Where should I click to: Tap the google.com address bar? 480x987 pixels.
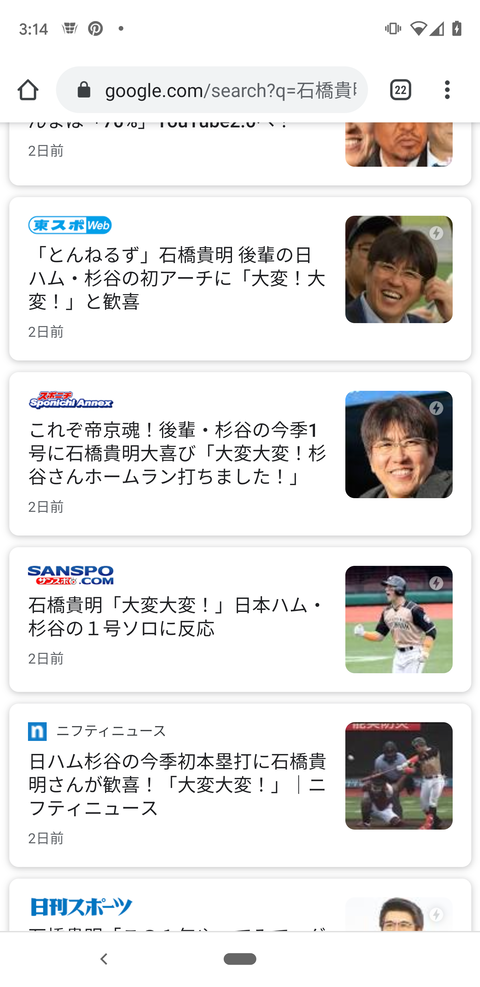[x=212, y=90]
